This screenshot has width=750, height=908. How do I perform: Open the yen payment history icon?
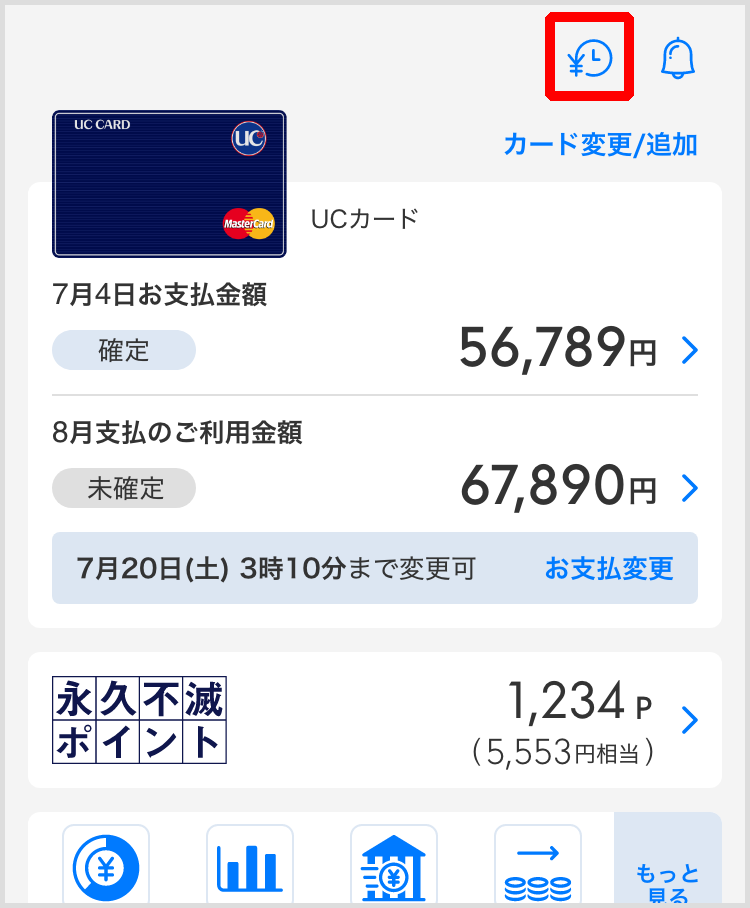[x=589, y=59]
